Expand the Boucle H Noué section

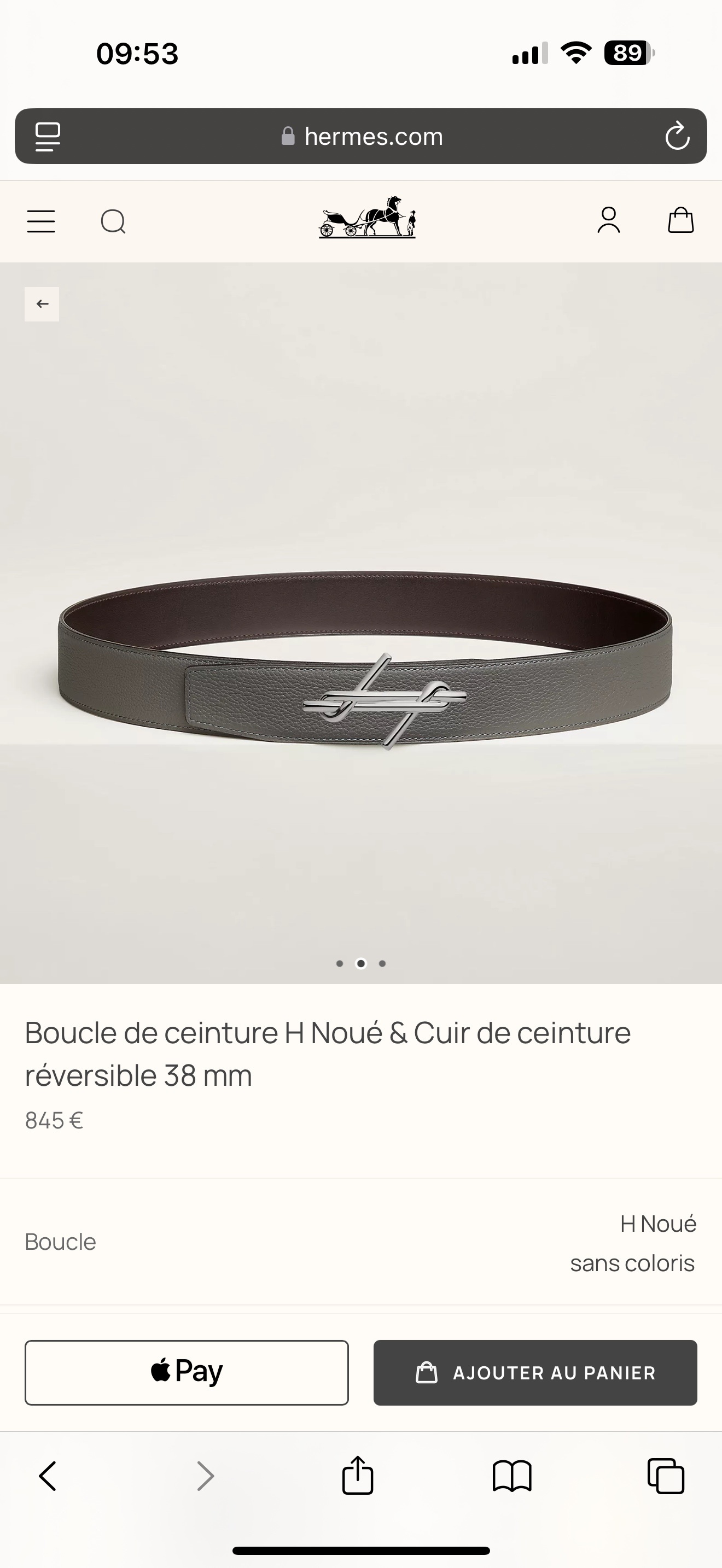(x=361, y=1241)
